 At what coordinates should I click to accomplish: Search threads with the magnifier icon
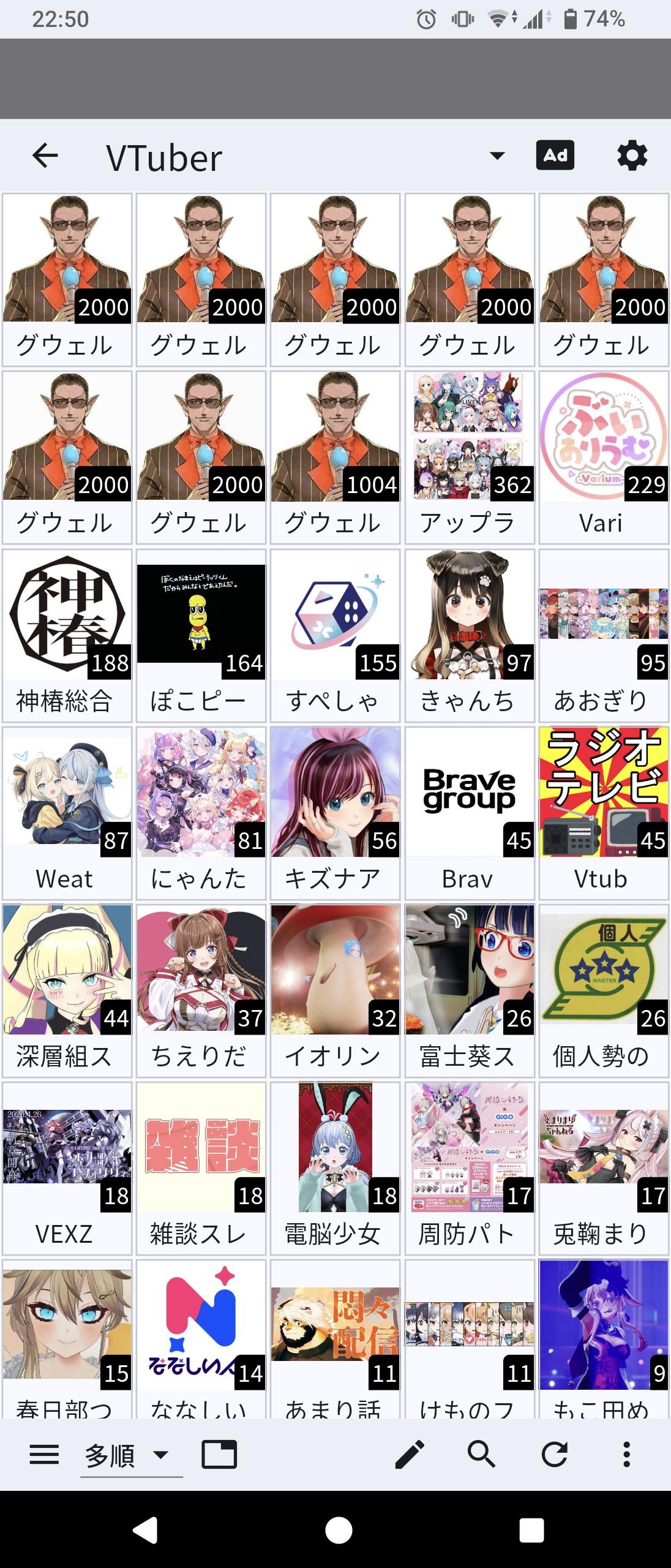coord(482,1454)
